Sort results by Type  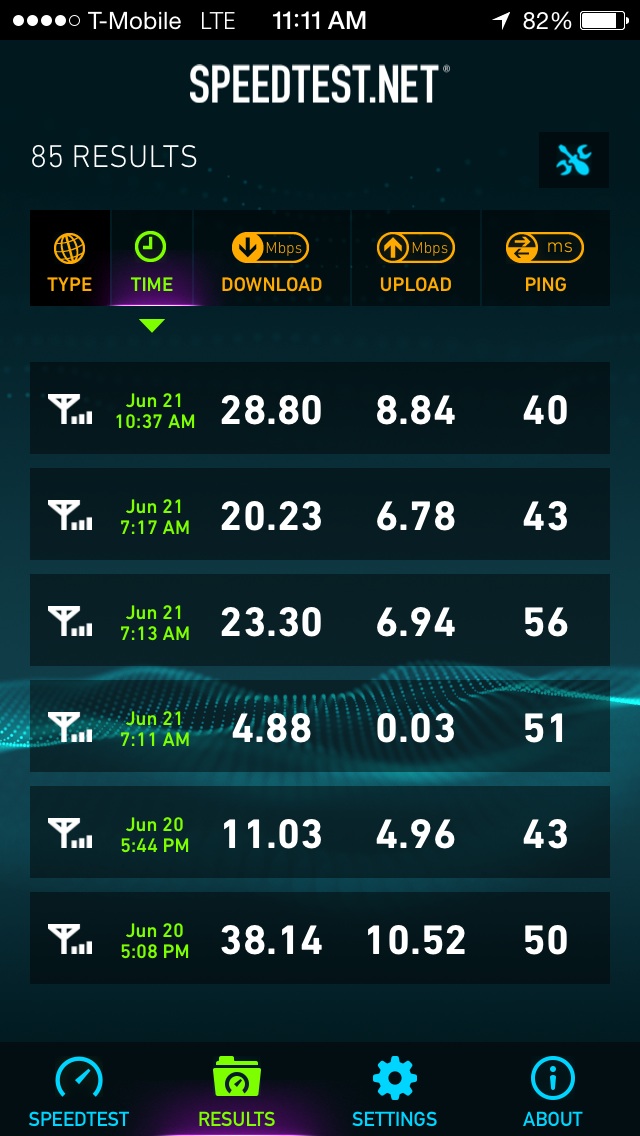coord(70,258)
